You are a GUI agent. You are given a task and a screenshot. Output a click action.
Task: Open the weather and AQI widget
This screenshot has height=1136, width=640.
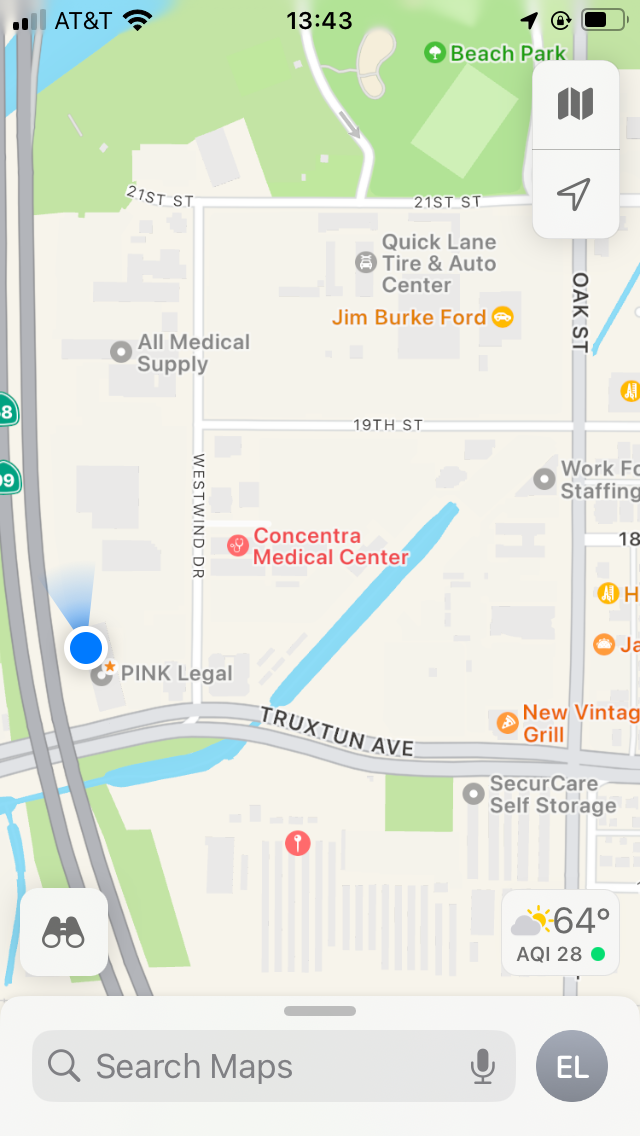(x=561, y=932)
